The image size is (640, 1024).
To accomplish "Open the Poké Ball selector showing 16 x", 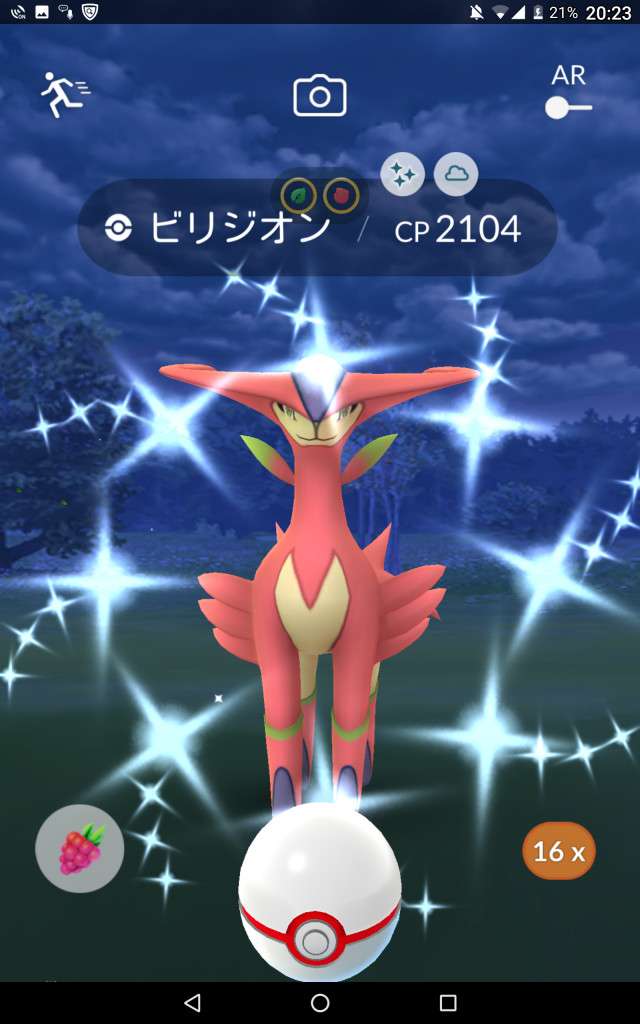I will [558, 852].
